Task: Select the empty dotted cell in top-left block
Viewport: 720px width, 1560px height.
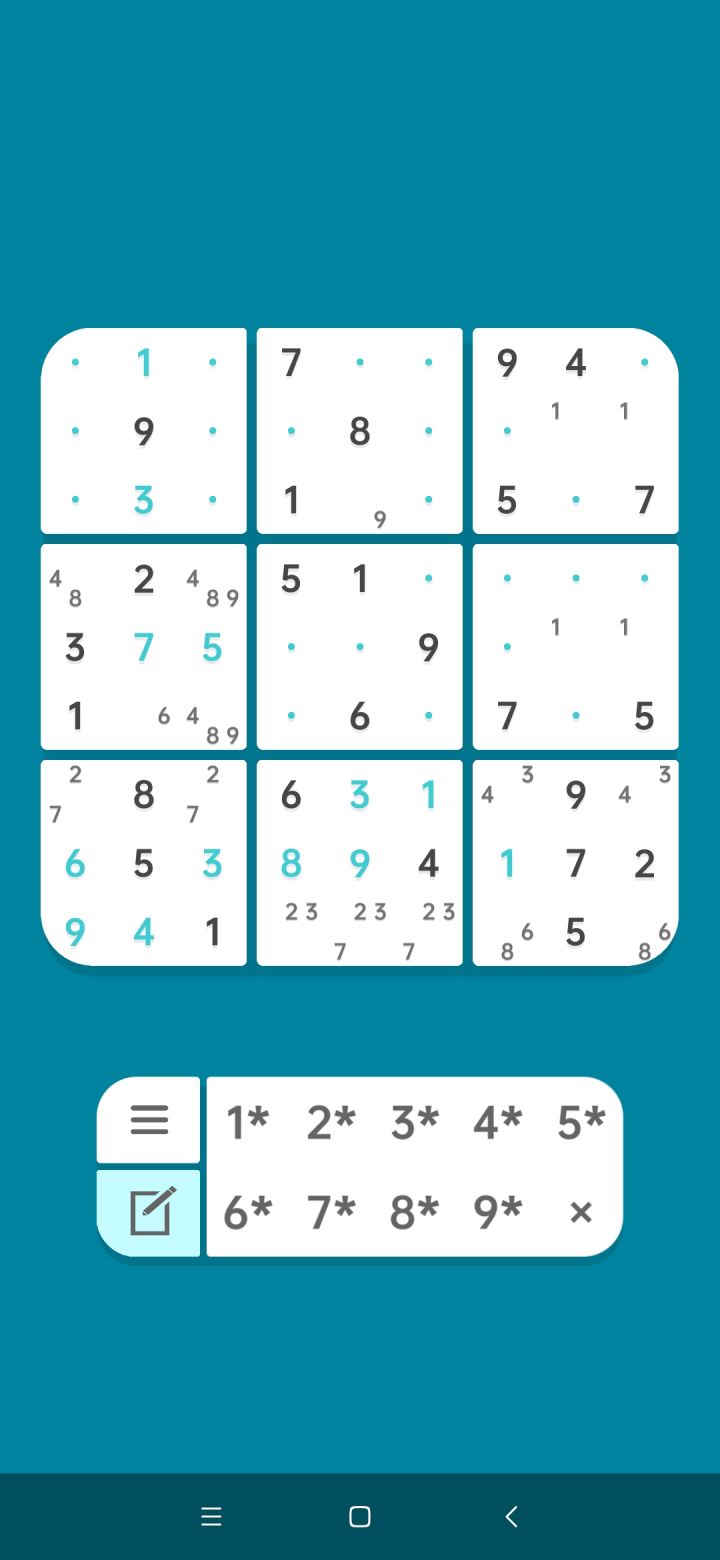Action: [75, 362]
